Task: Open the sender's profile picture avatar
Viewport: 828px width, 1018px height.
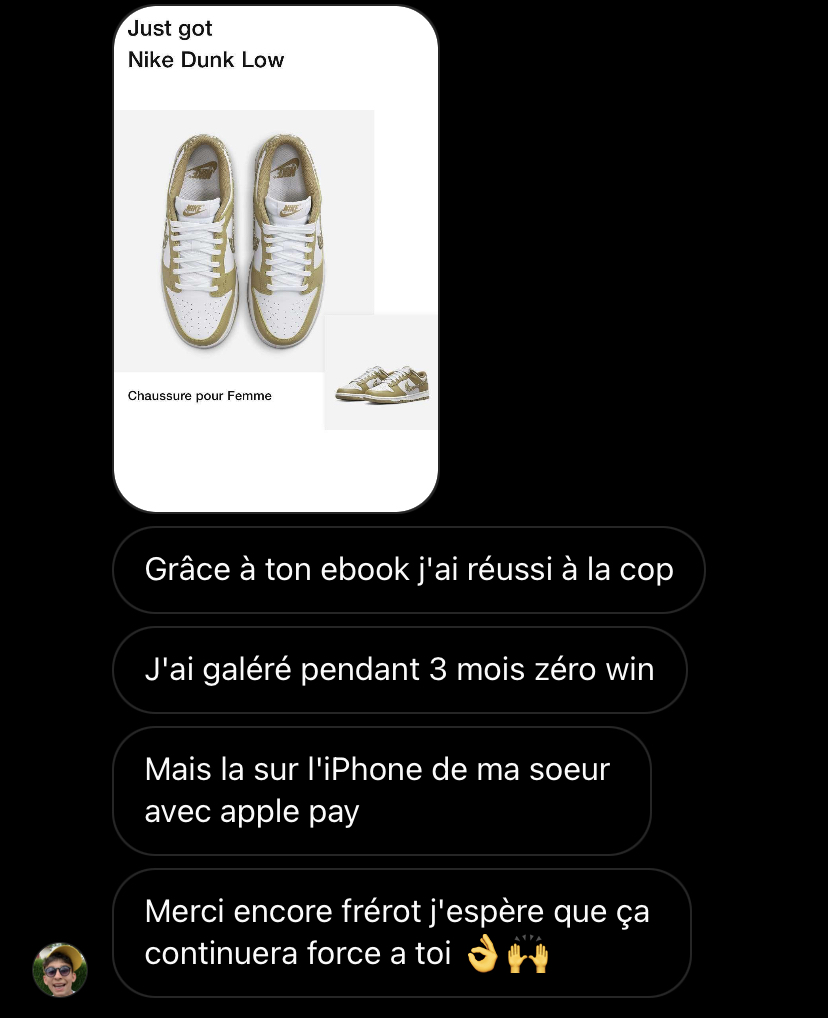Action: pyautogui.click(x=60, y=969)
